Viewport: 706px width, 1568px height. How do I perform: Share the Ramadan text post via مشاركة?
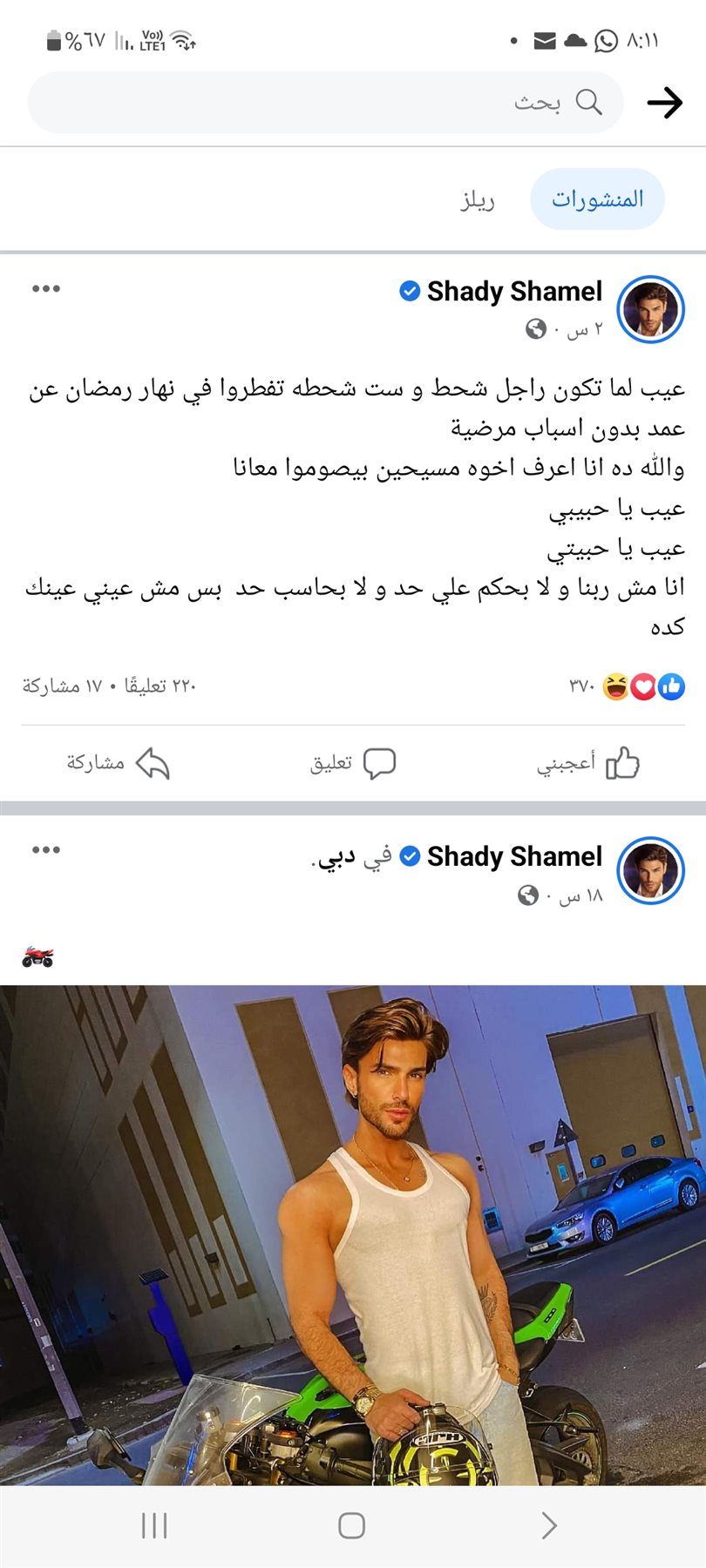(x=118, y=763)
